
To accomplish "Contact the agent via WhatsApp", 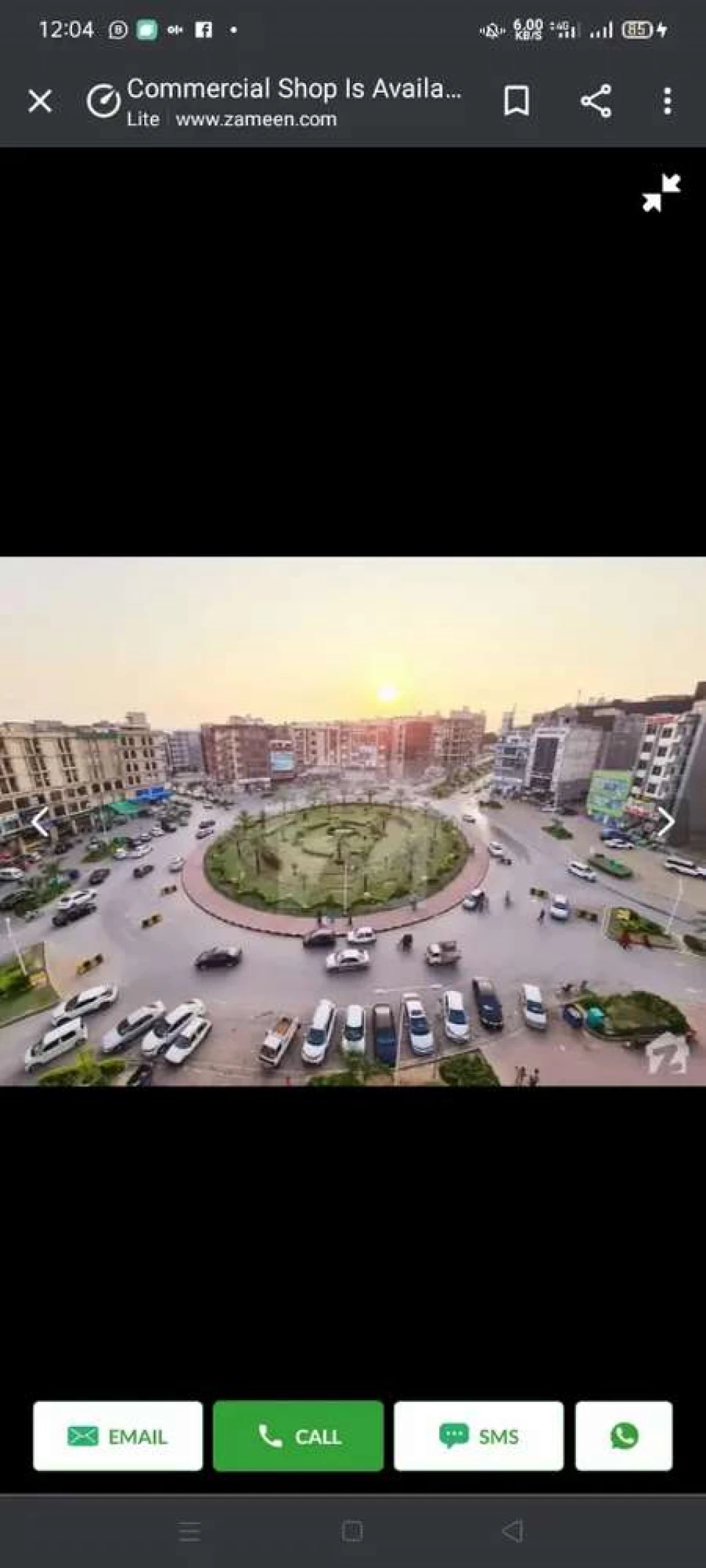I will (624, 1436).
